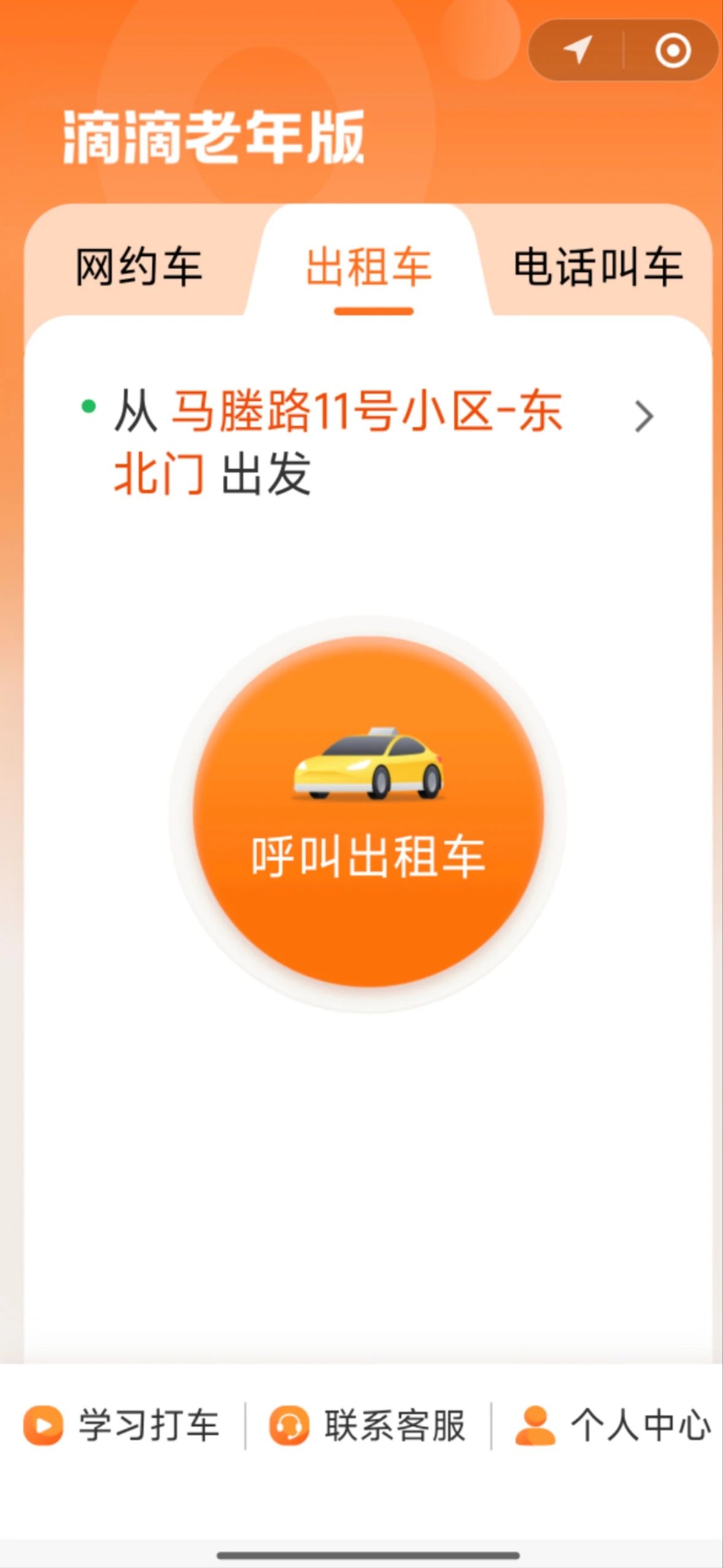The width and height of the screenshot is (723, 1568).
Task: Switch to the 网约车 tab
Action: [139, 267]
